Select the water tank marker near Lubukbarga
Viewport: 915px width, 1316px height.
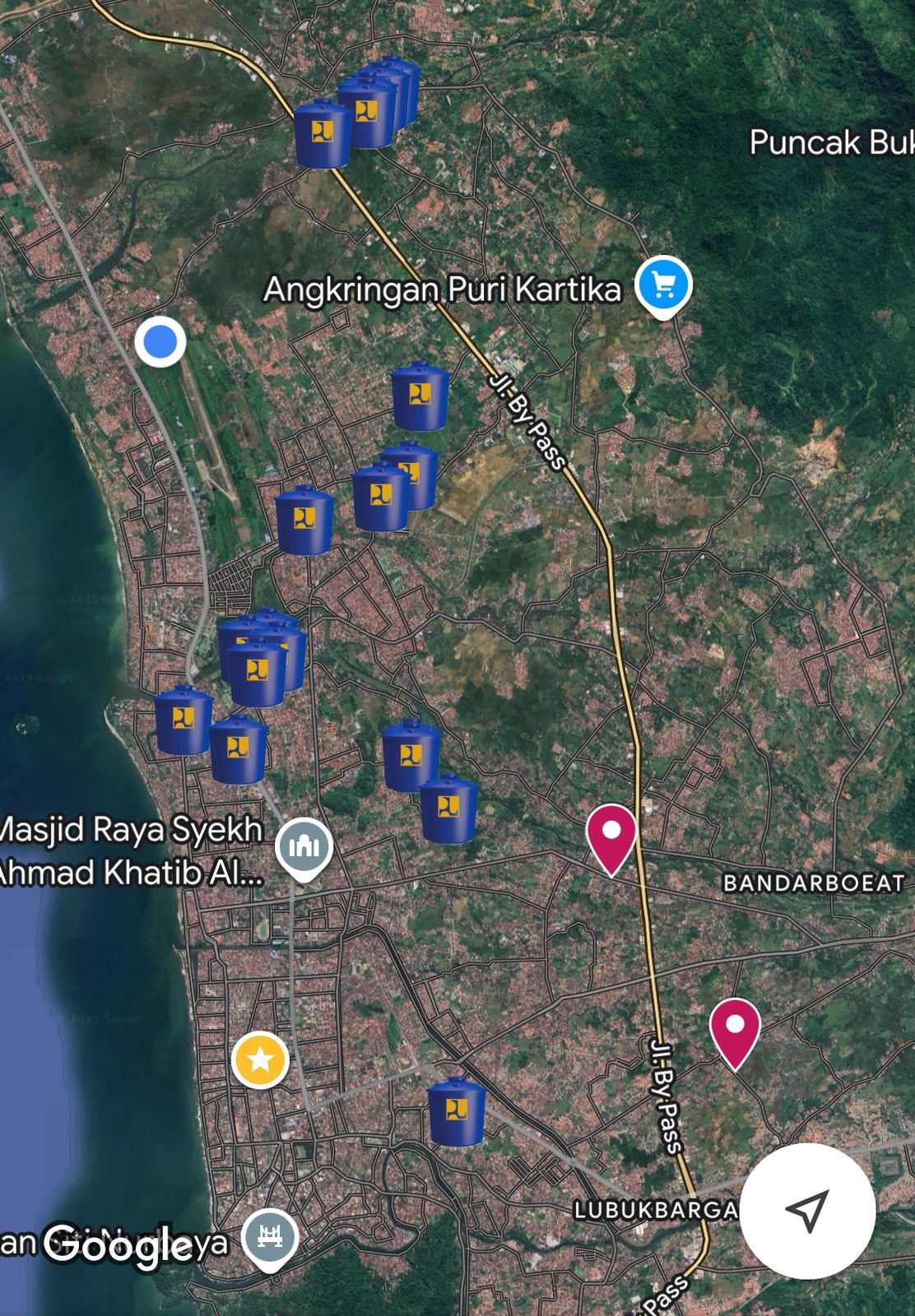(457, 1112)
